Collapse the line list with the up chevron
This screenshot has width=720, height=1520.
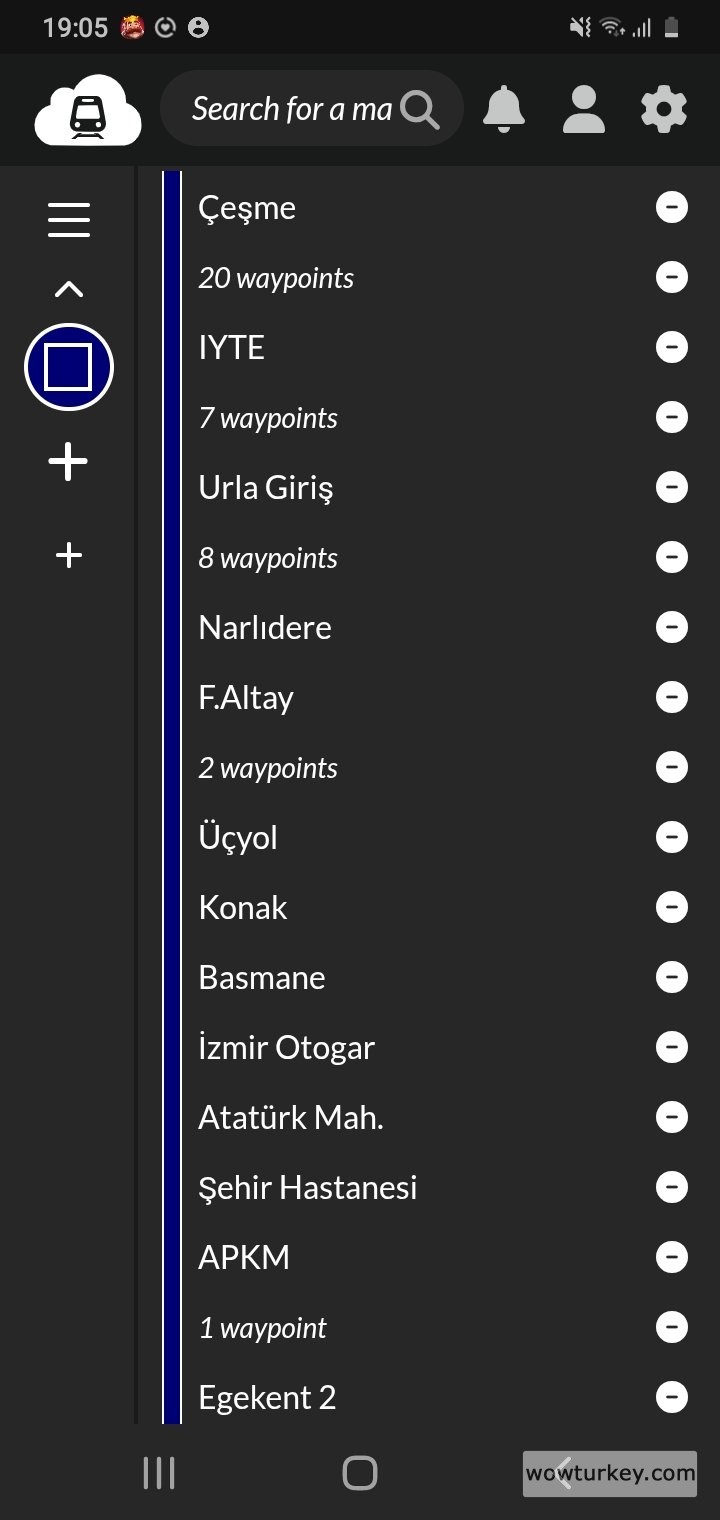(69, 290)
